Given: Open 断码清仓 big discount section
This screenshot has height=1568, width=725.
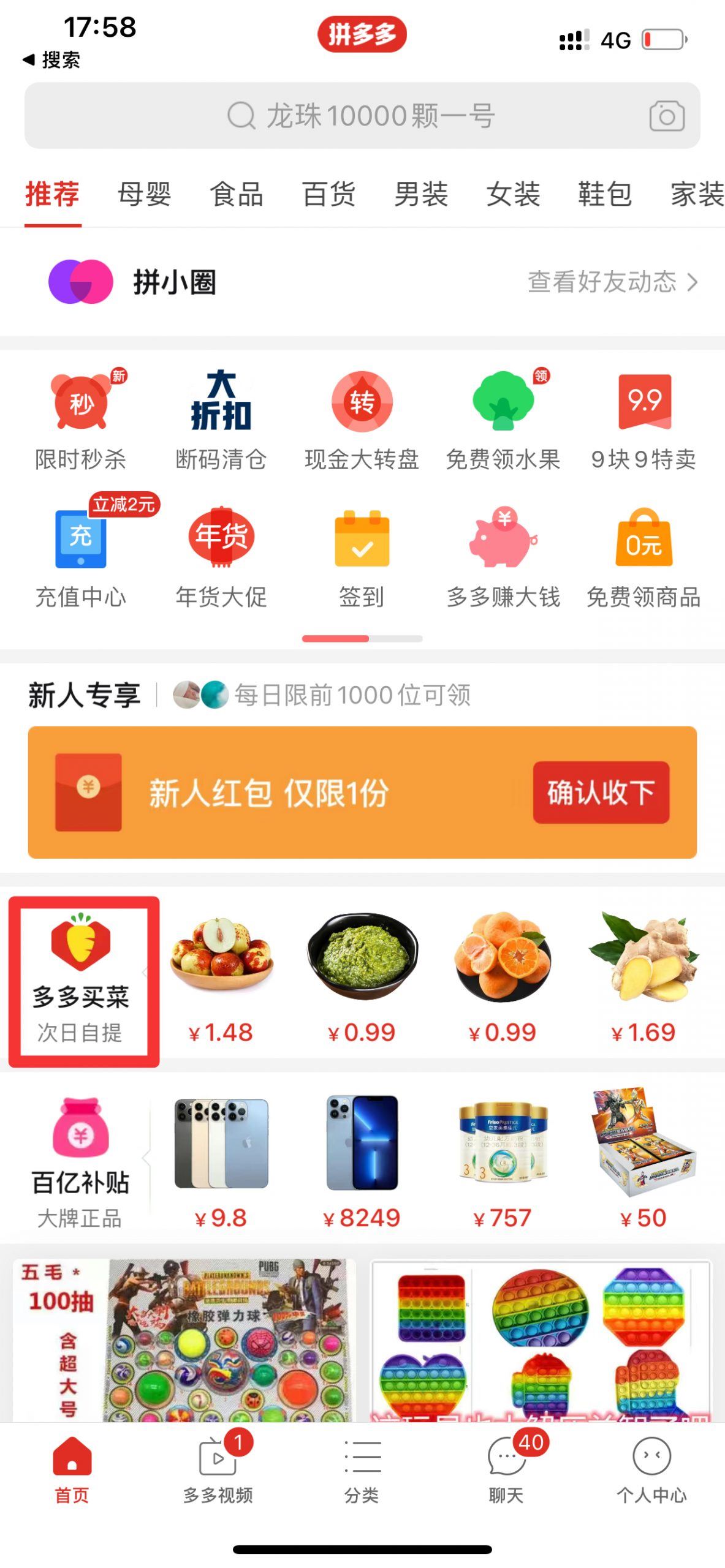Looking at the screenshot, I should point(221,421).
